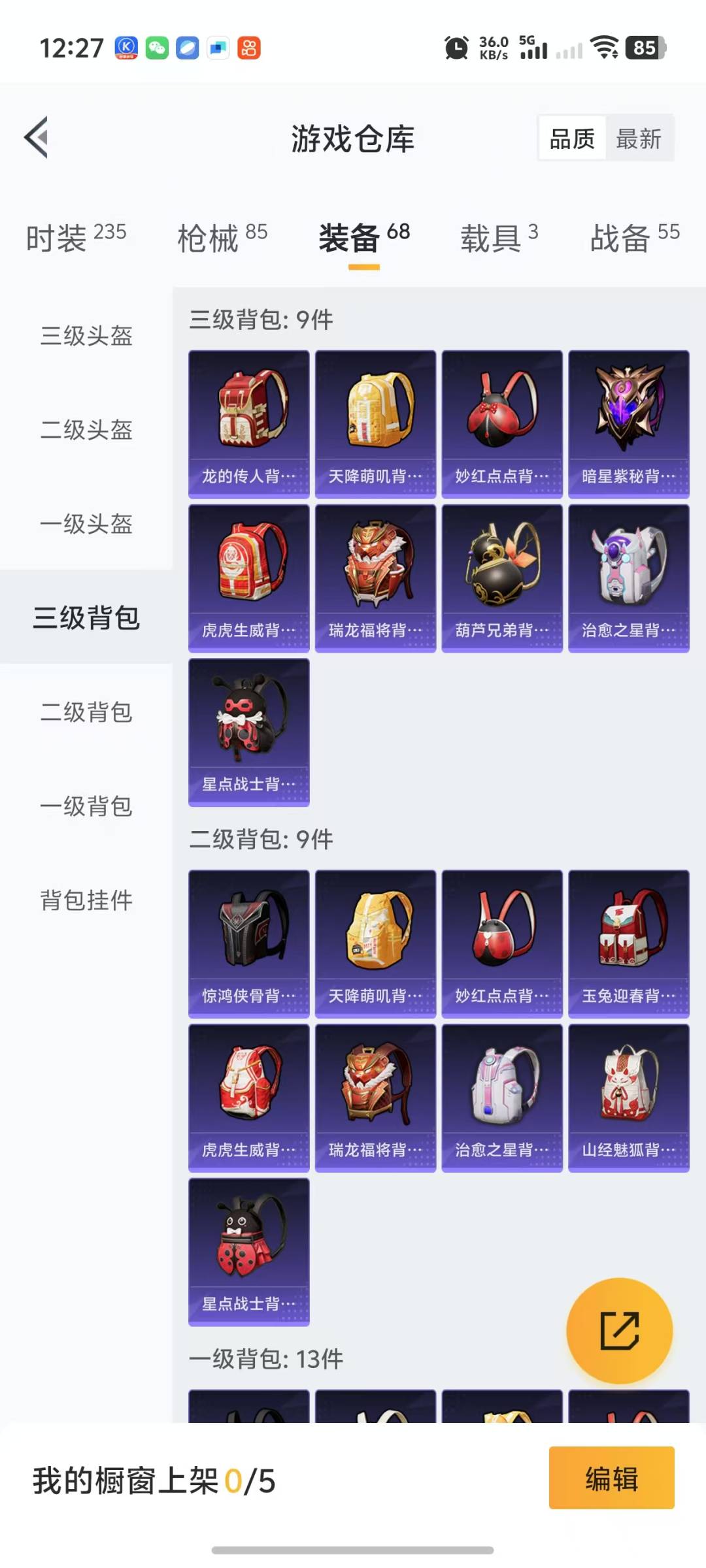The image size is (706, 1568).
Task: Open the 载具 tab
Action: (x=499, y=237)
